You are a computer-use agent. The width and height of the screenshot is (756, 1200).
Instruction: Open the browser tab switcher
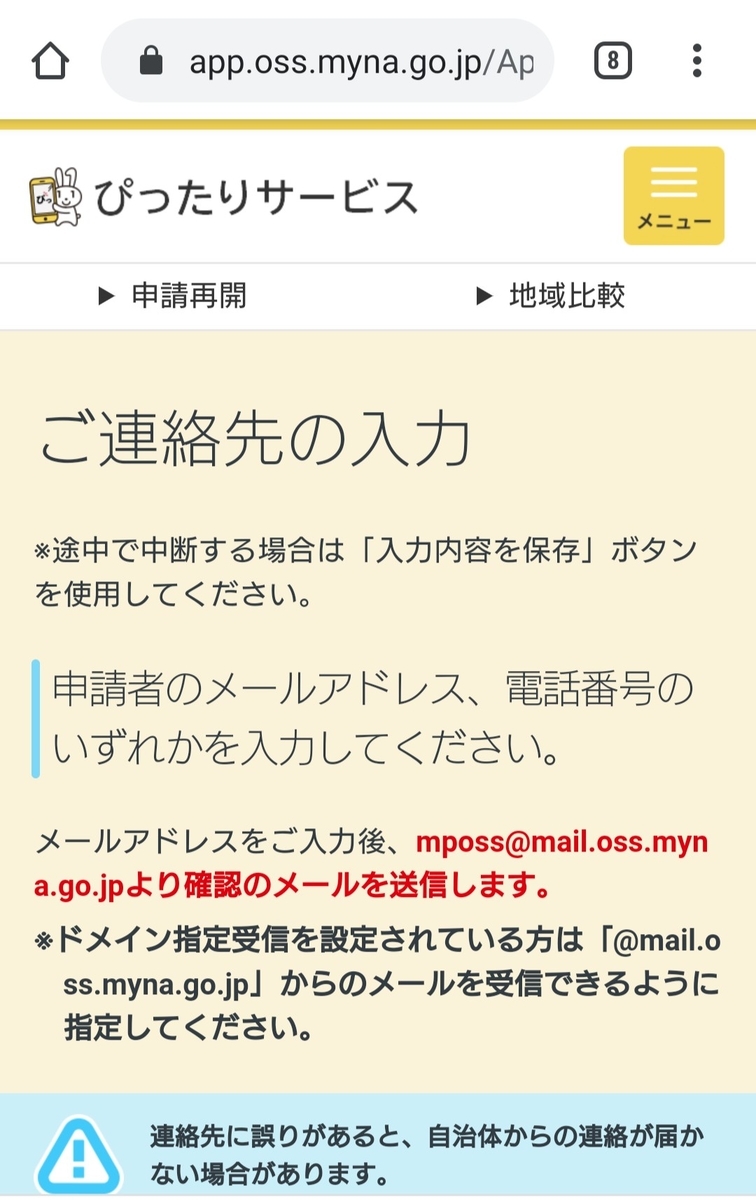(x=612, y=62)
